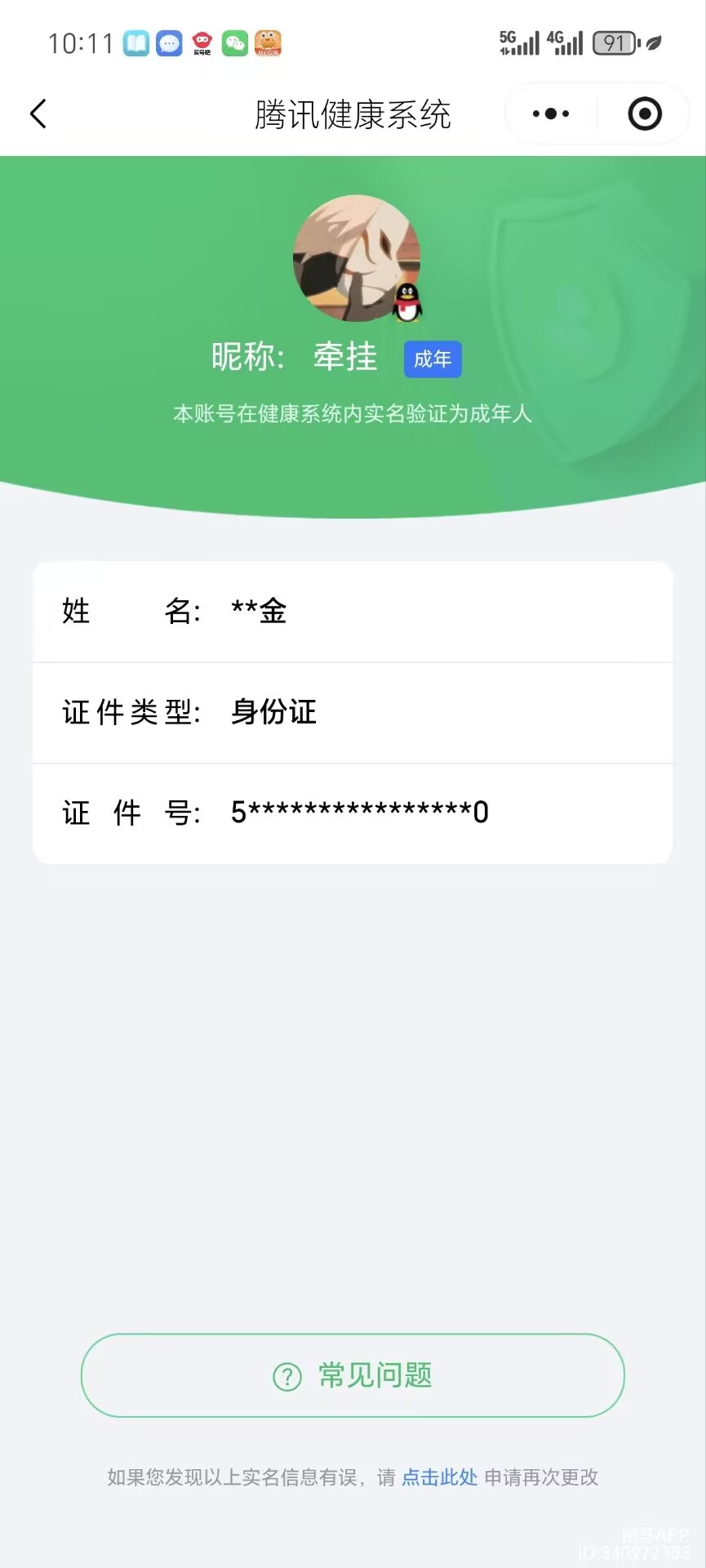
Task: Open the 常见问题 FAQ button
Action: coord(353,1376)
